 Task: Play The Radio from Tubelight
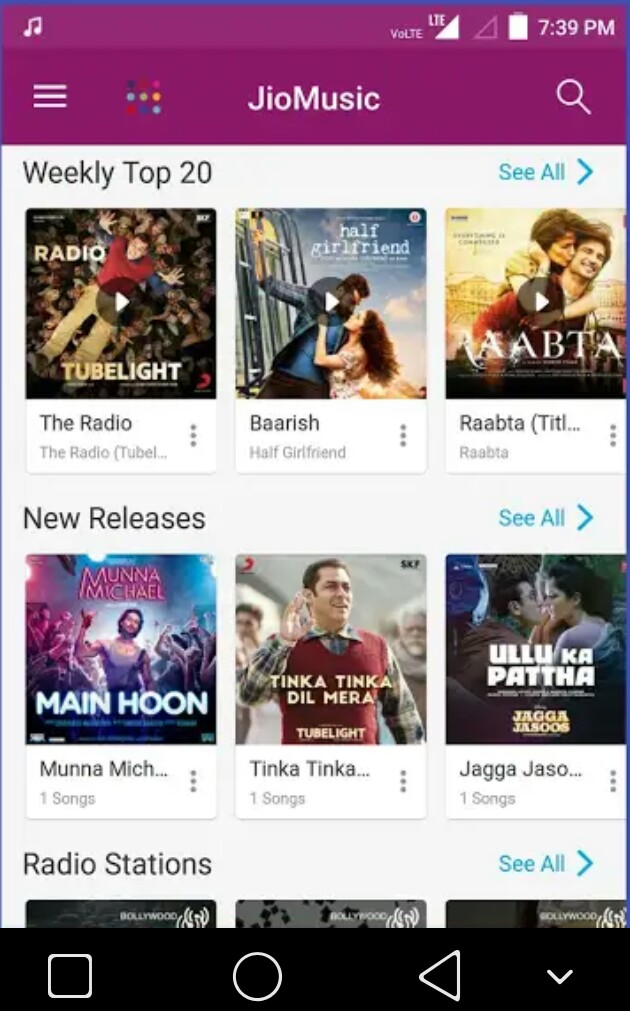pos(120,302)
